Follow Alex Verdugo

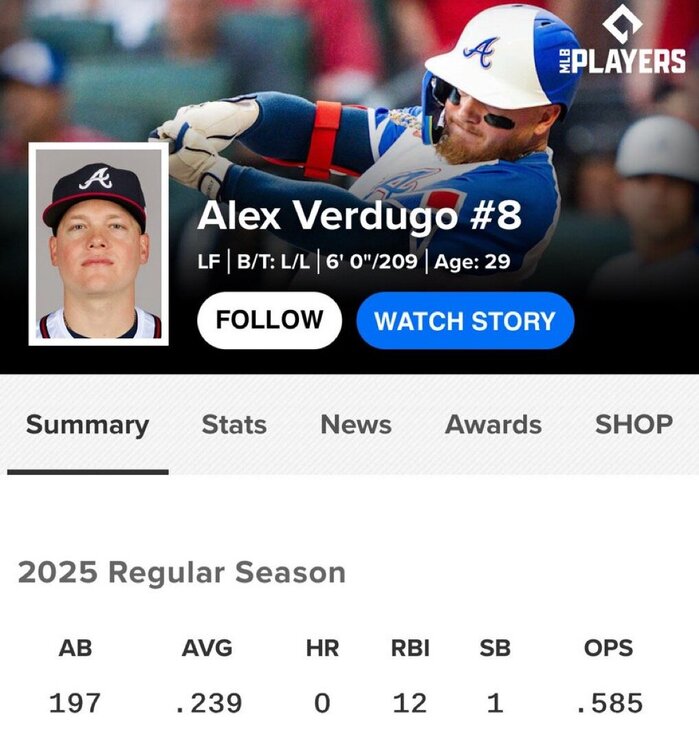269,321
